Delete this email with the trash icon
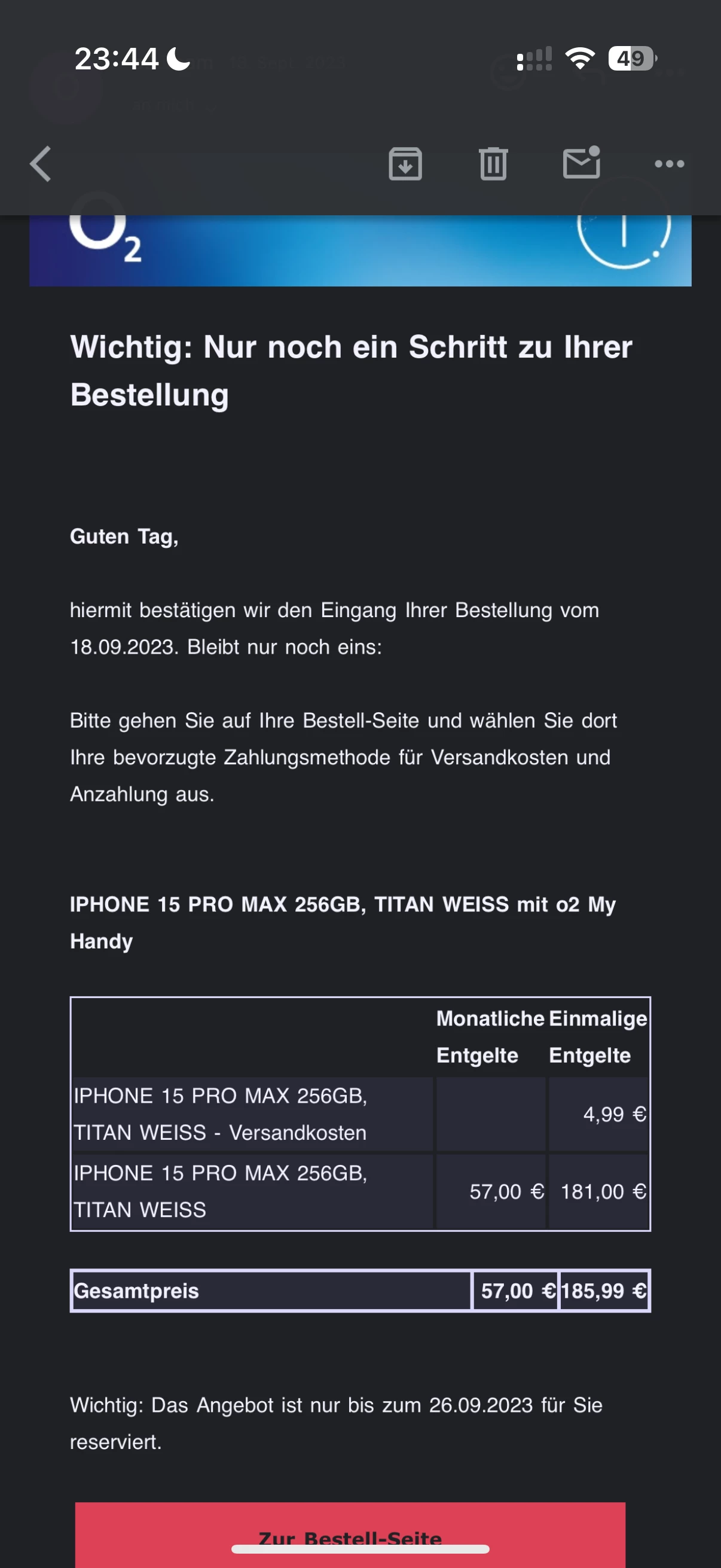The image size is (721, 1568). pos(493,164)
